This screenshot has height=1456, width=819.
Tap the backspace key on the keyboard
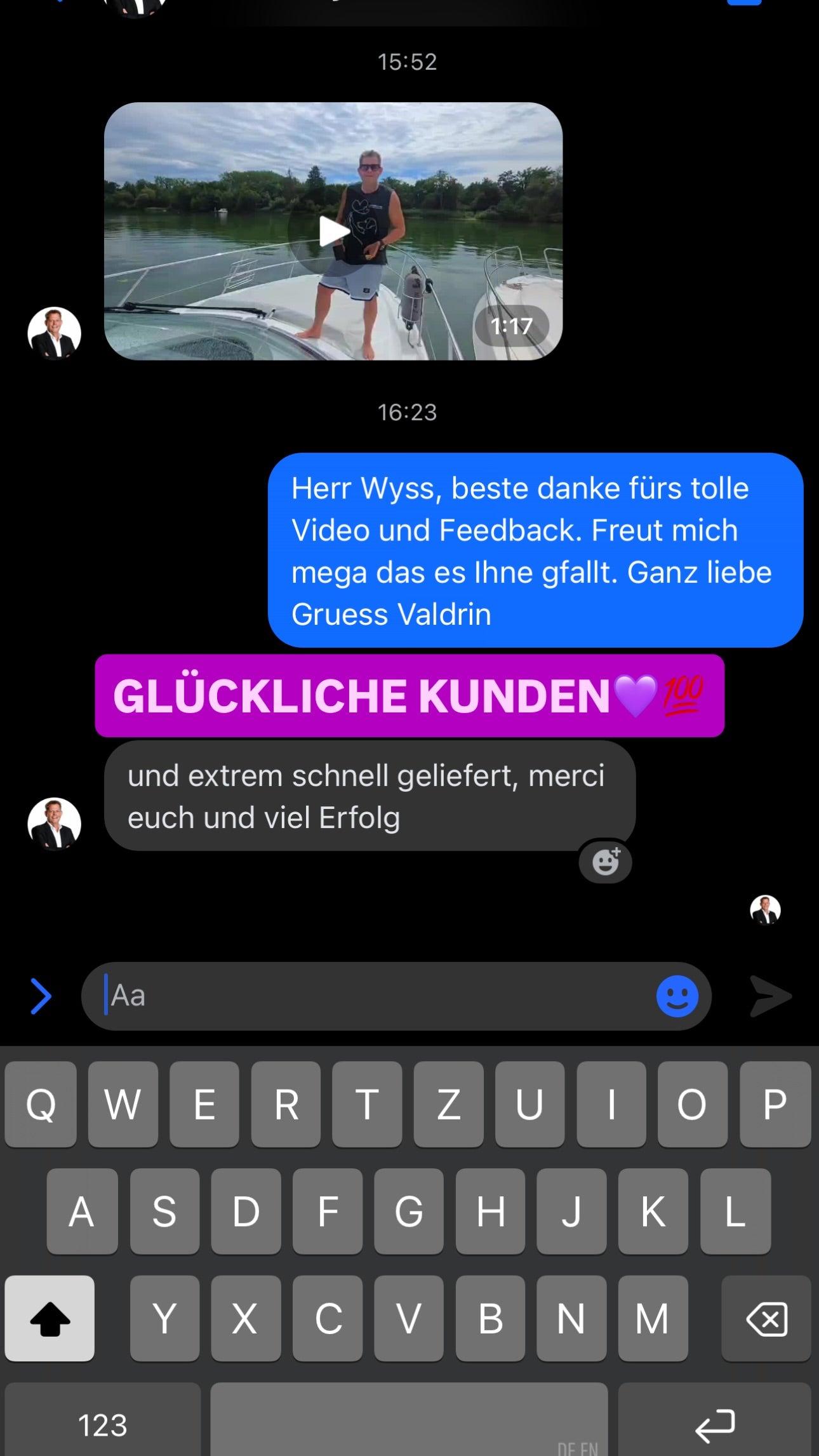coord(766,1319)
